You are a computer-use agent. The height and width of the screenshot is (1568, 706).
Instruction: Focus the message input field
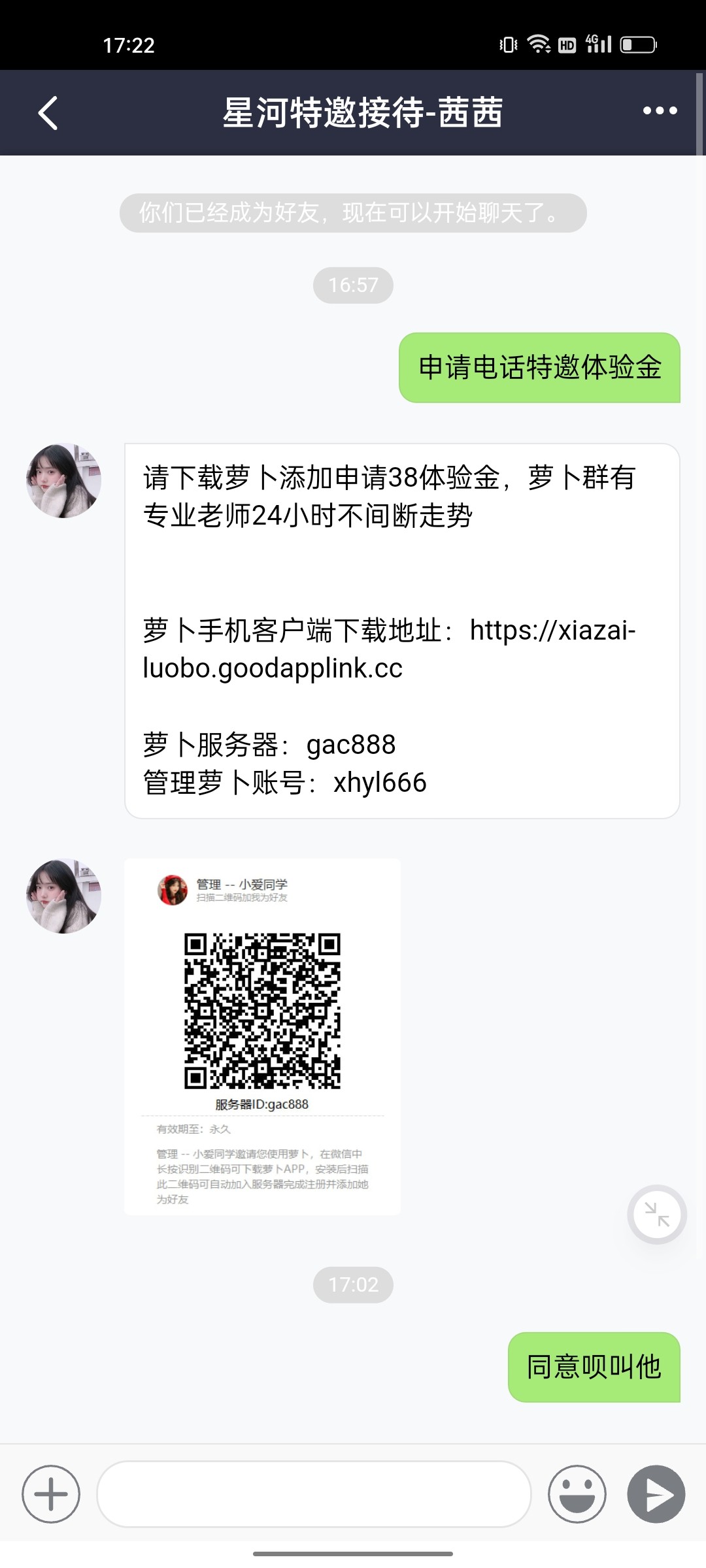(x=314, y=1494)
